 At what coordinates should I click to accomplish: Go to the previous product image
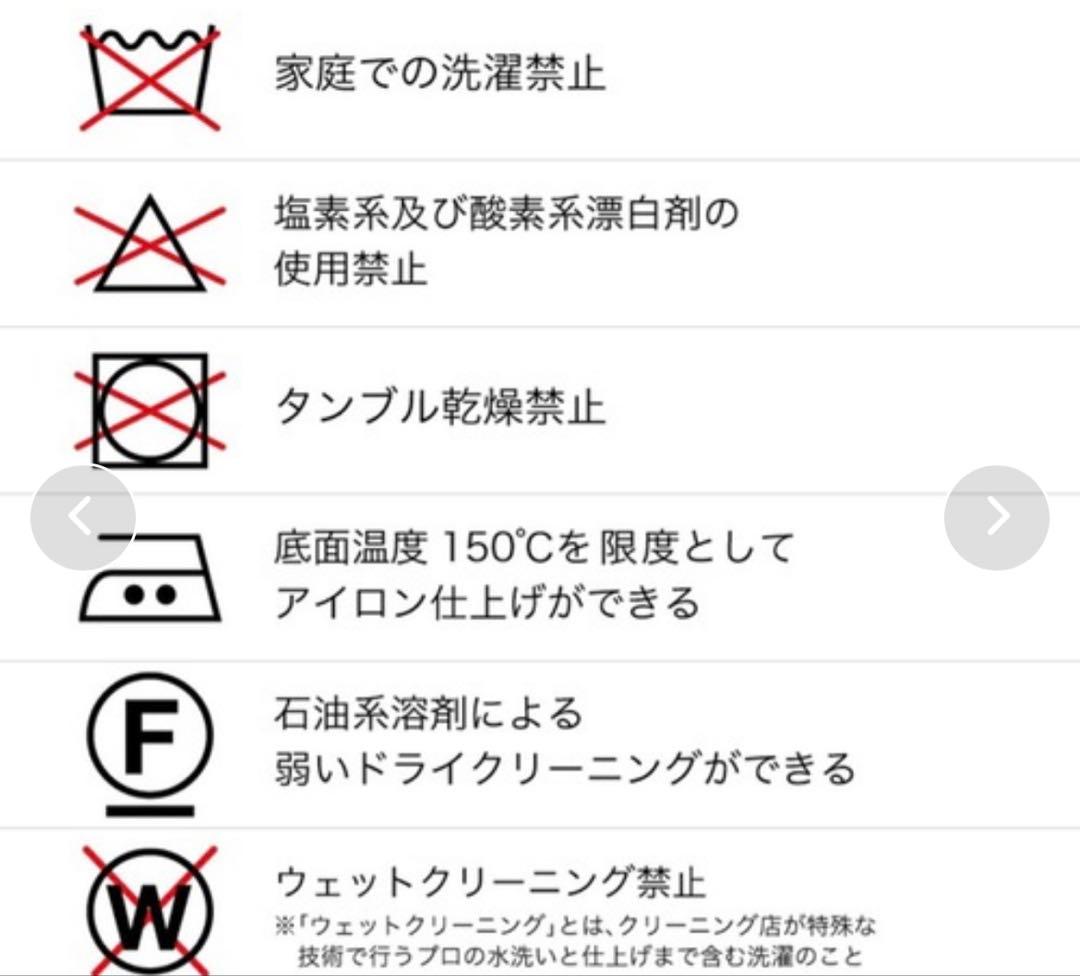[x=82, y=517]
